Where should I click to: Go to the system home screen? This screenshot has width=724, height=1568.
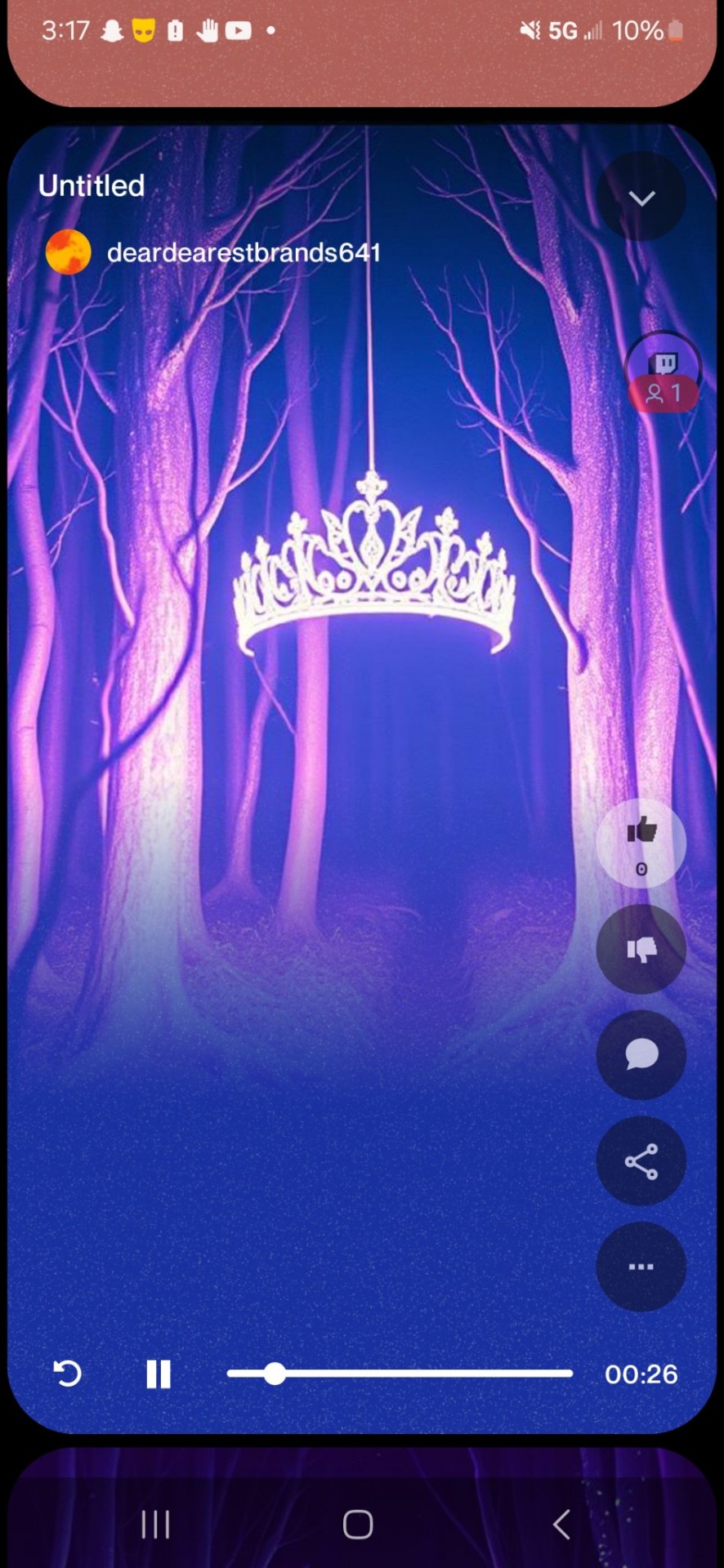(358, 1524)
